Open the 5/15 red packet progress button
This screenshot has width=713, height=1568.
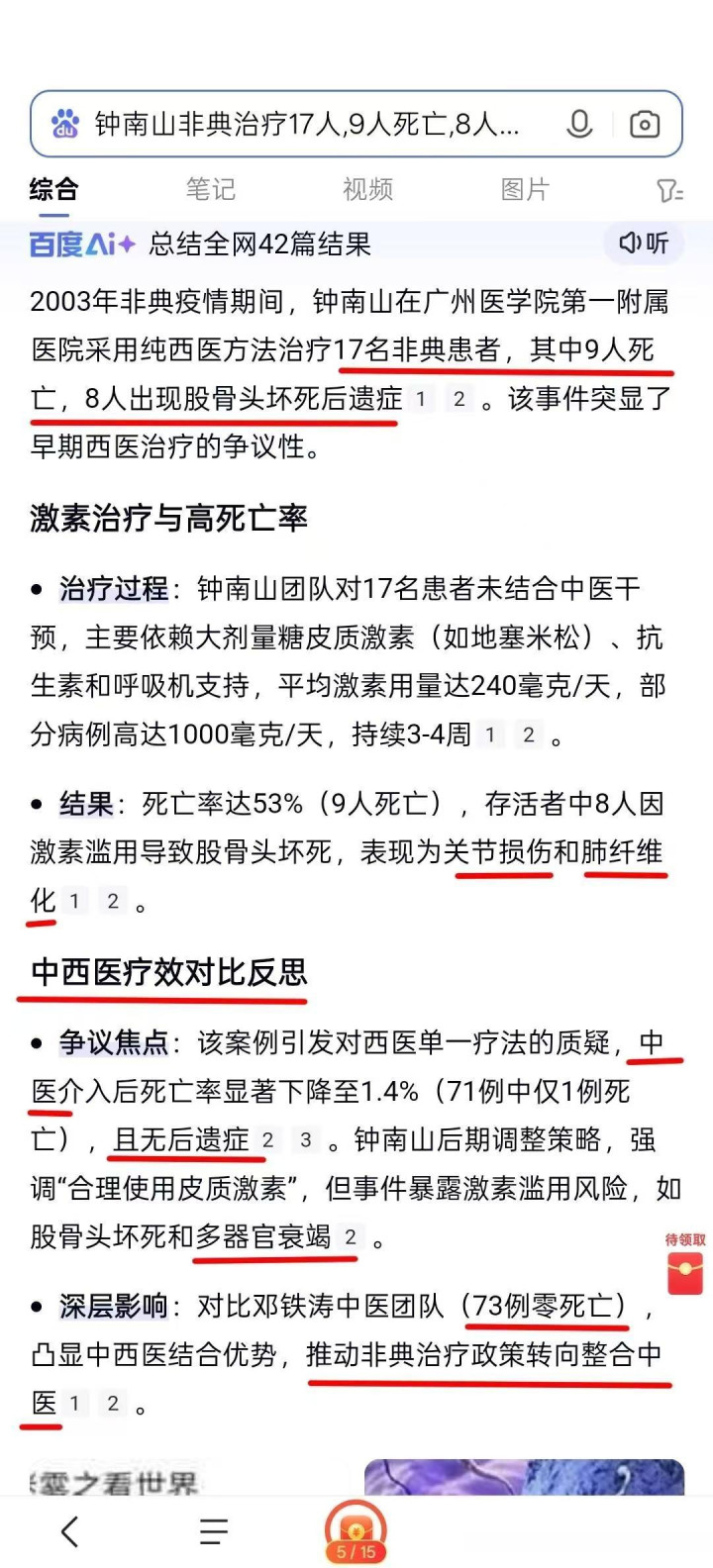pos(356,1531)
